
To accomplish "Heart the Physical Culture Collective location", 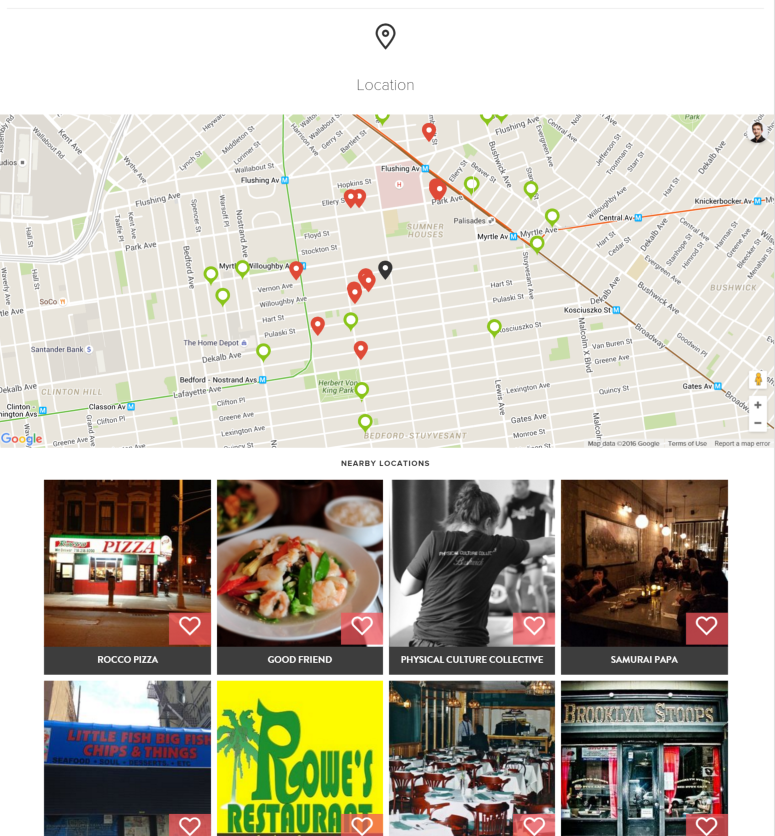I will coord(534,626).
